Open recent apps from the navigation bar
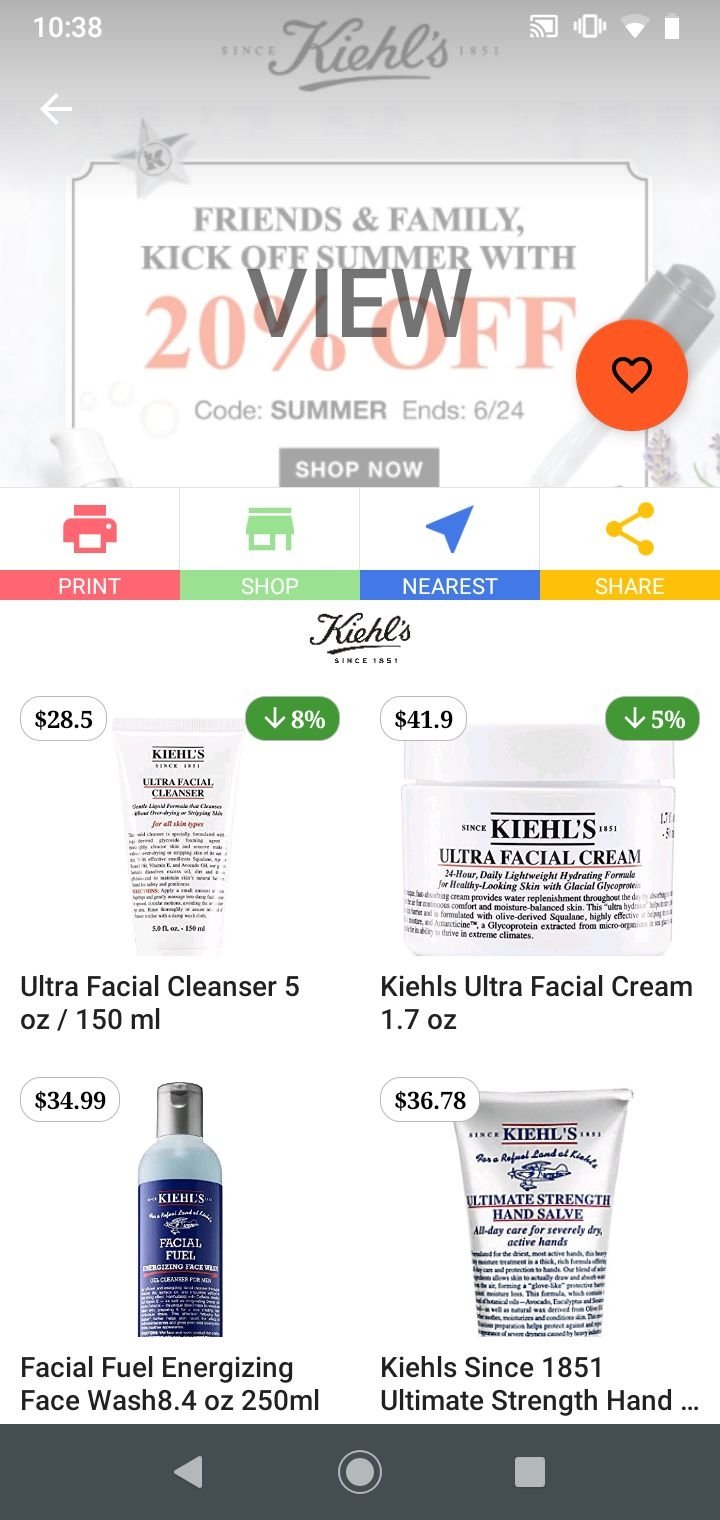The image size is (720, 1520). [x=529, y=1472]
